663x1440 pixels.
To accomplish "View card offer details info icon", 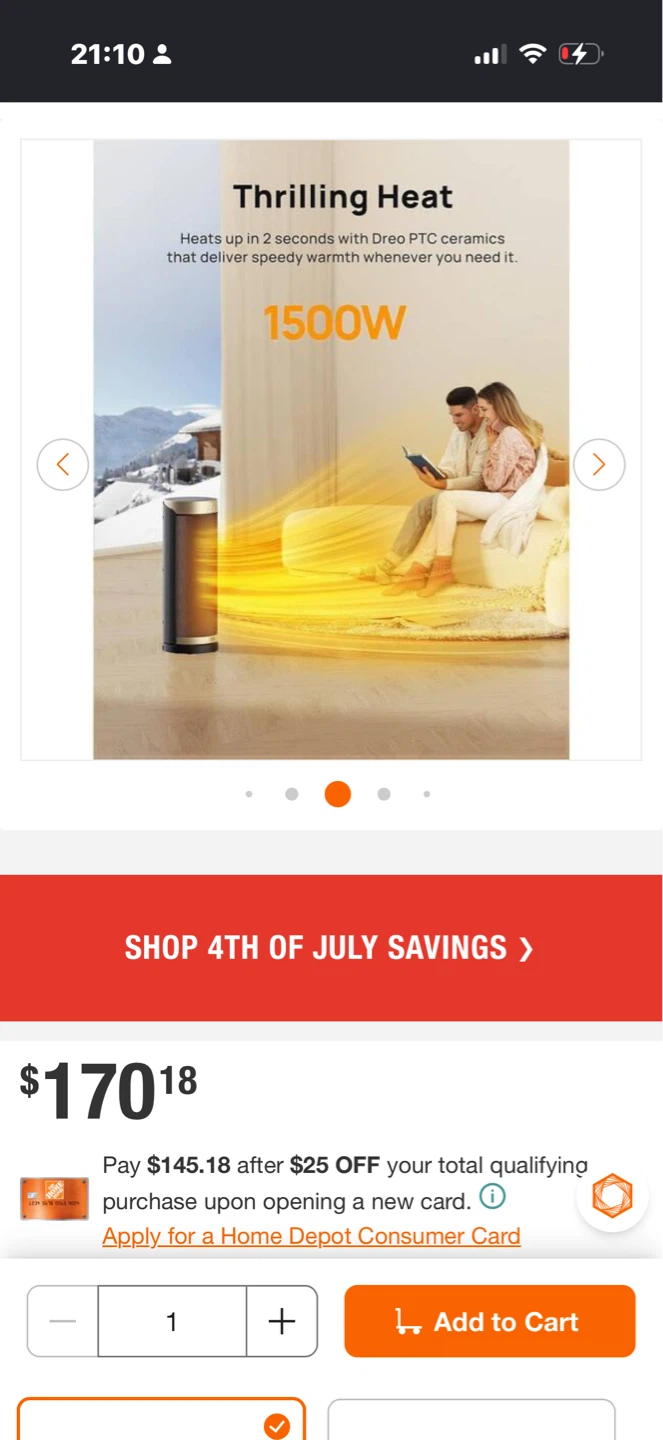I will point(493,1196).
